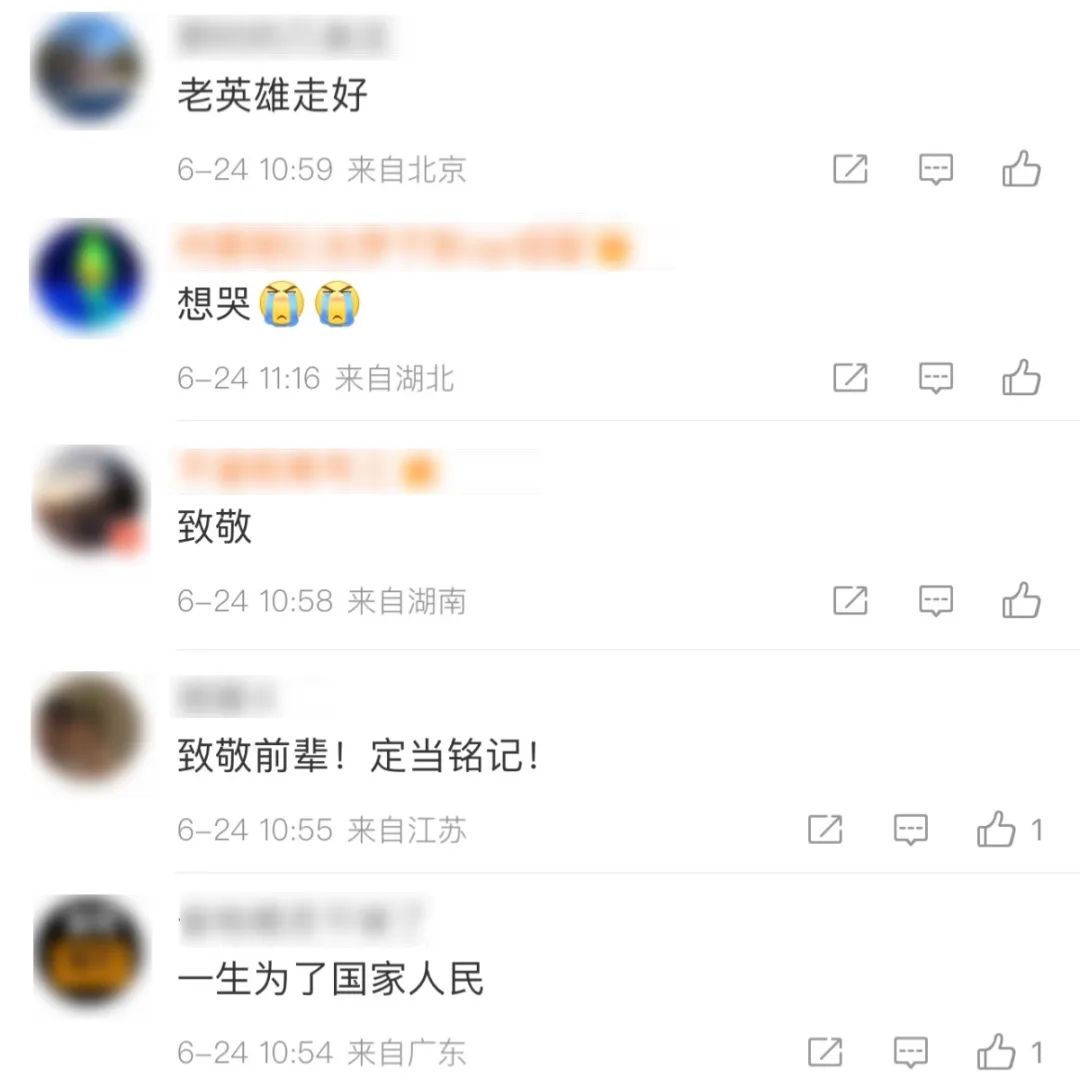
Task: Repost the "致敬" comment from 湖南
Action: coord(850,601)
